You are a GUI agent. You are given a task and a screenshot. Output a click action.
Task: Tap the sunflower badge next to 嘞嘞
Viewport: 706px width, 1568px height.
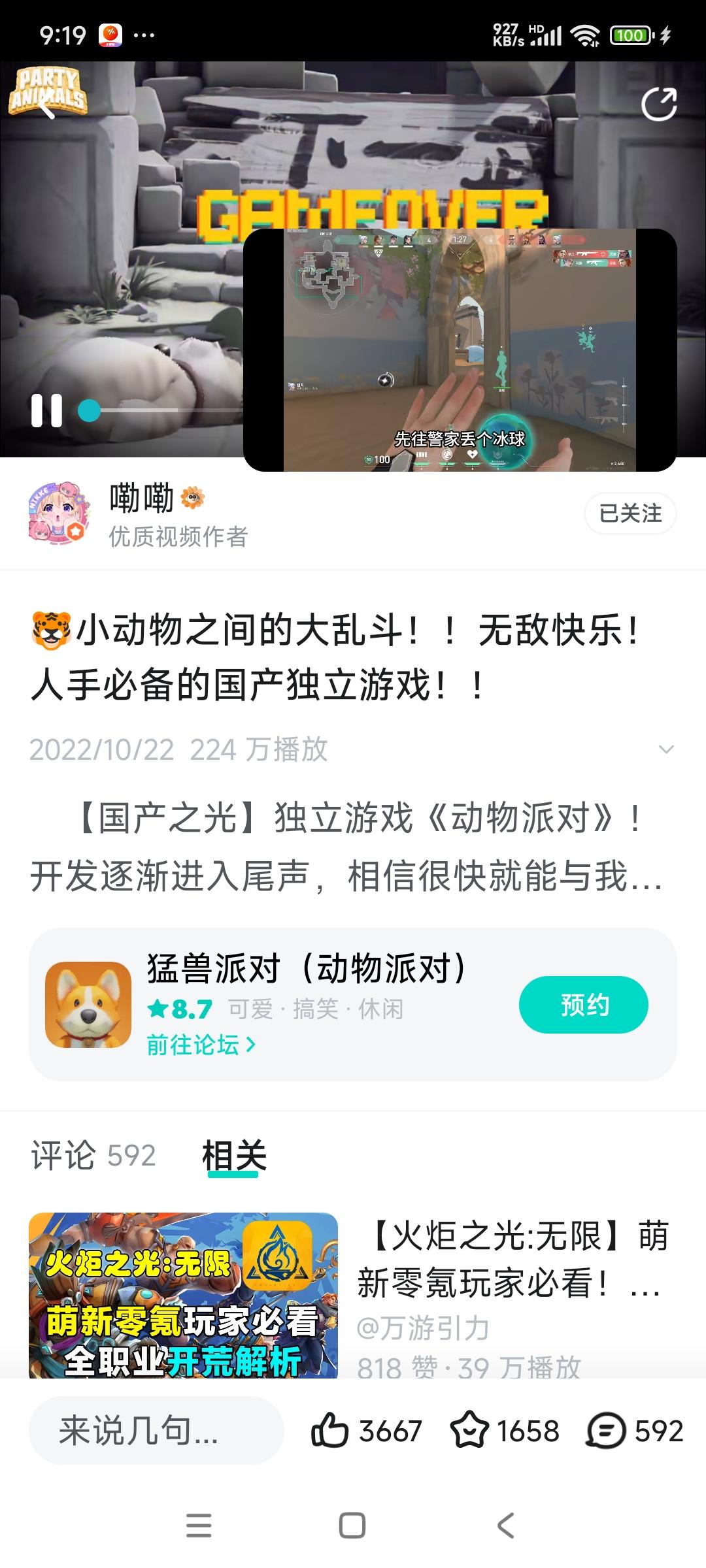pyautogui.click(x=193, y=499)
